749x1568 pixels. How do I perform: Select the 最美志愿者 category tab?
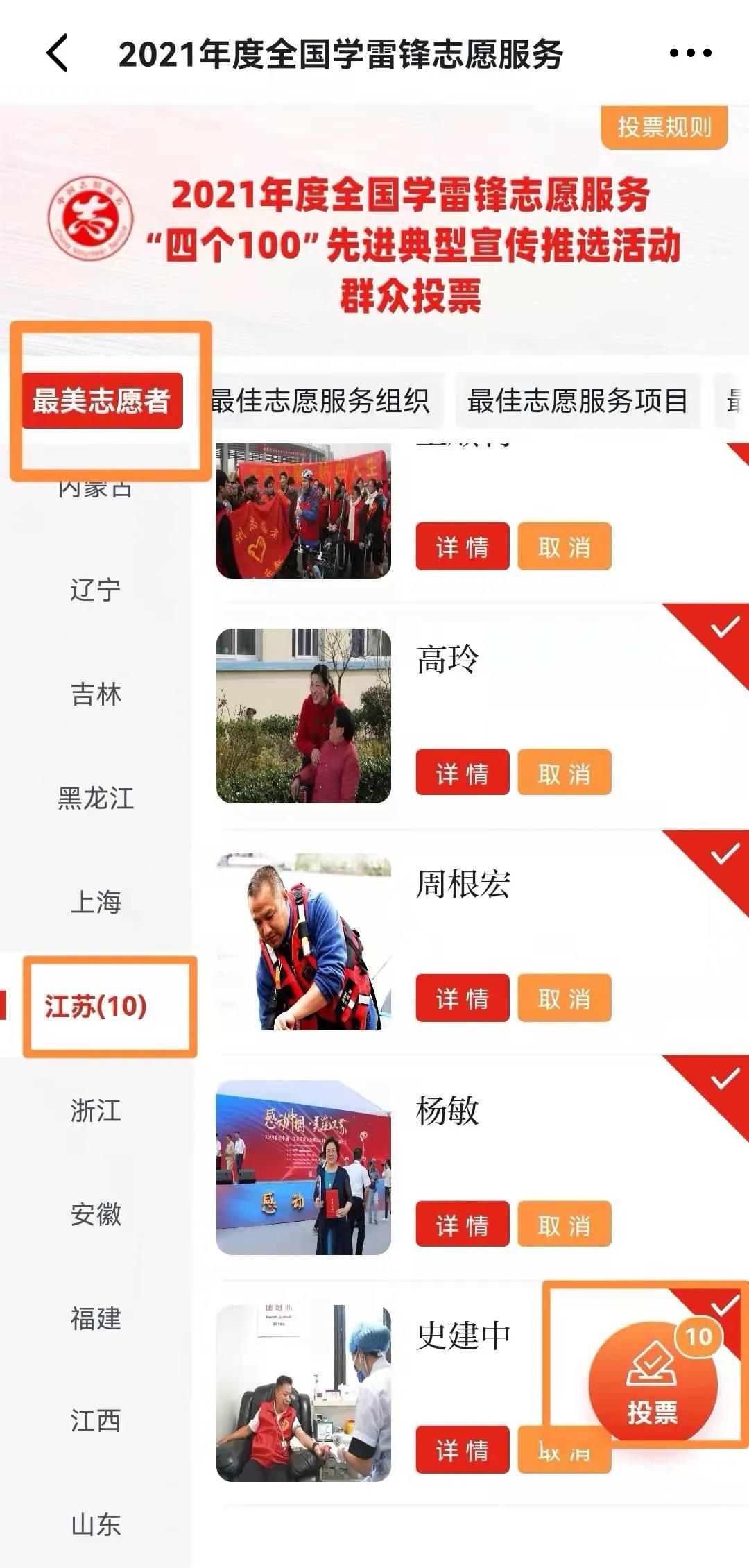[102, 400]
